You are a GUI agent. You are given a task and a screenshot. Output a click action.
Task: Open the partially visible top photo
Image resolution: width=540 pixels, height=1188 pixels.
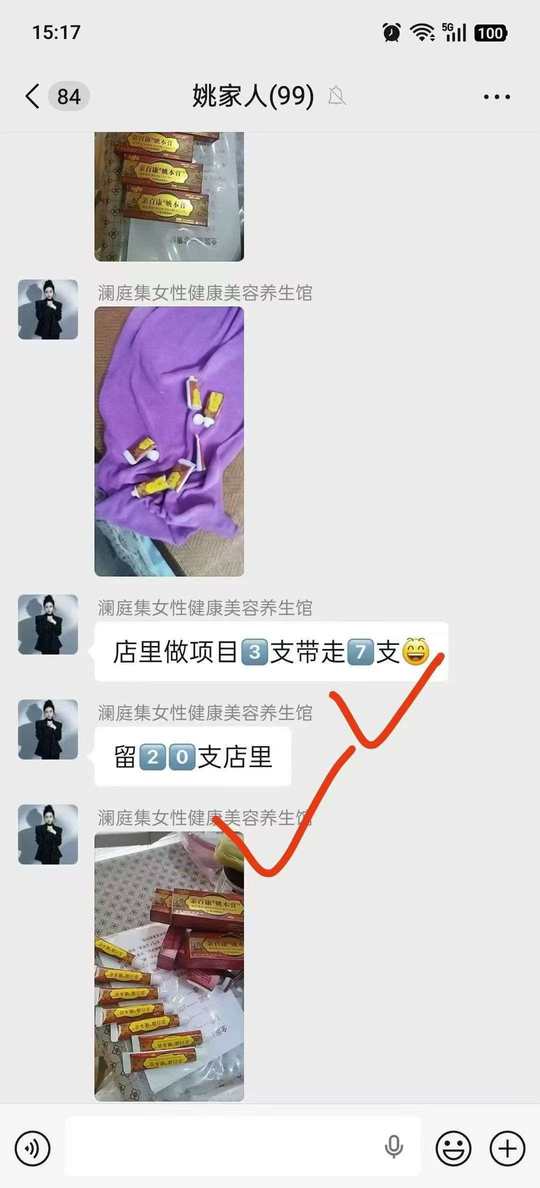tap(169, 196)
